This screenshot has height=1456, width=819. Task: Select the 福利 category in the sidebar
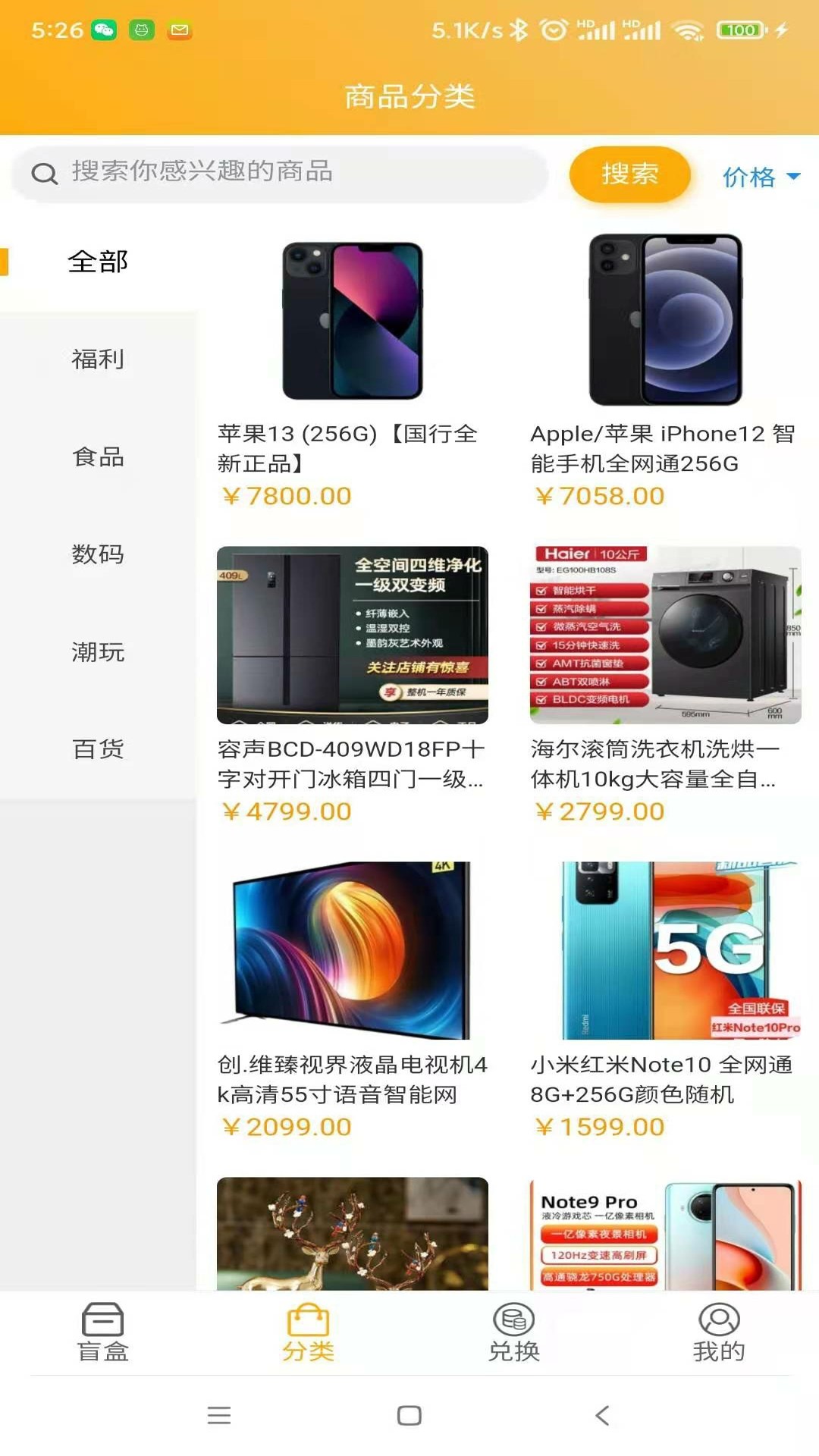97,359
